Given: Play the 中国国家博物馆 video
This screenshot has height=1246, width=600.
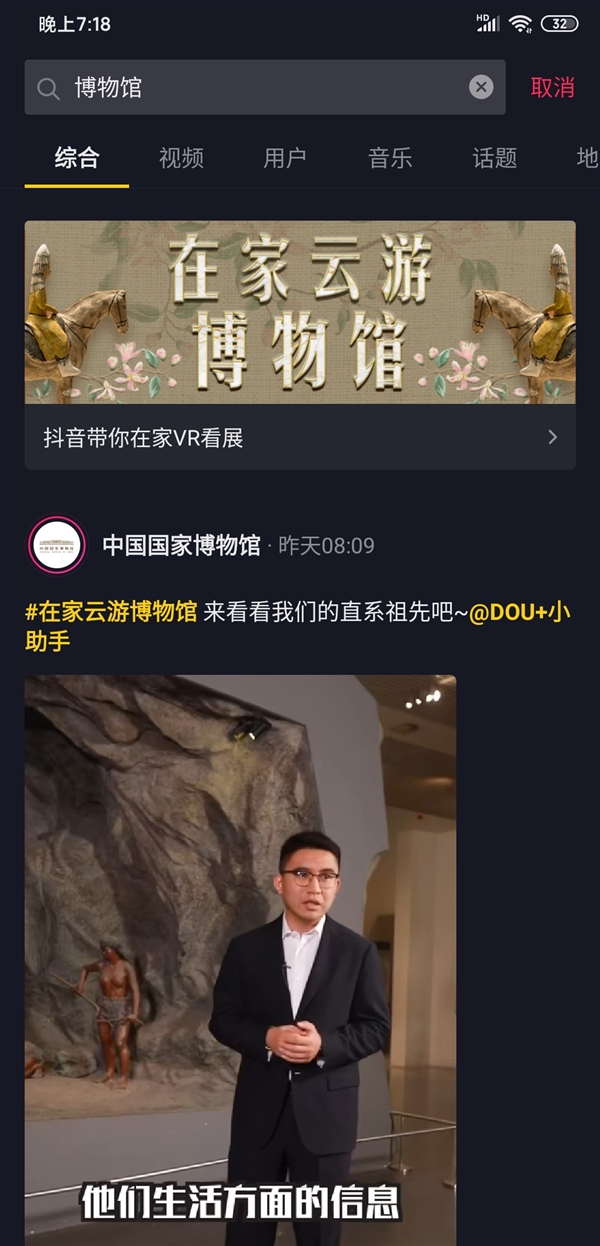Looking at the screenshot, I should (240, 950).
